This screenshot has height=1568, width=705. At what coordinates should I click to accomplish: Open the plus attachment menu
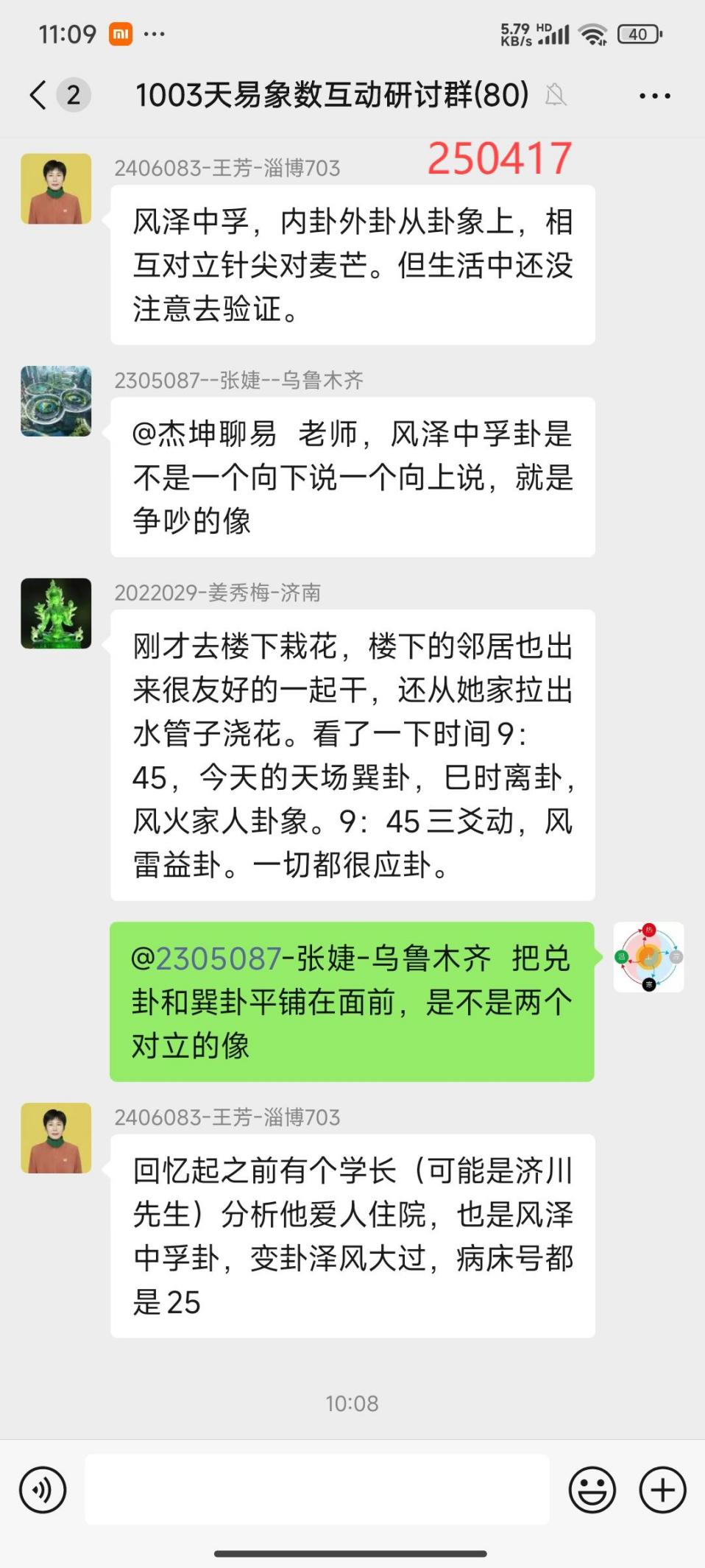[662, 1489]
